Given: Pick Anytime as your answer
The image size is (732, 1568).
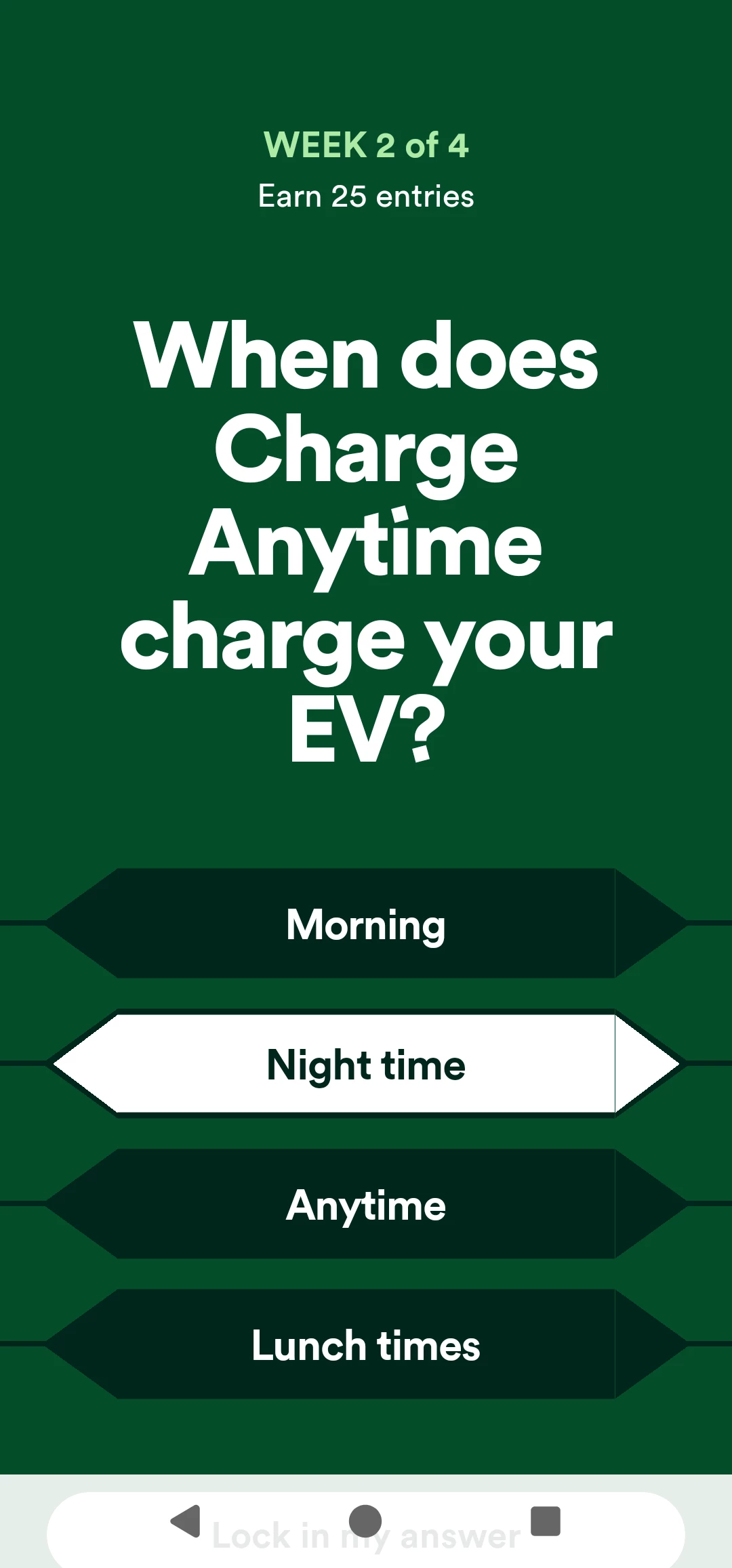Looking at the screenshot, I should point(366,1204).
